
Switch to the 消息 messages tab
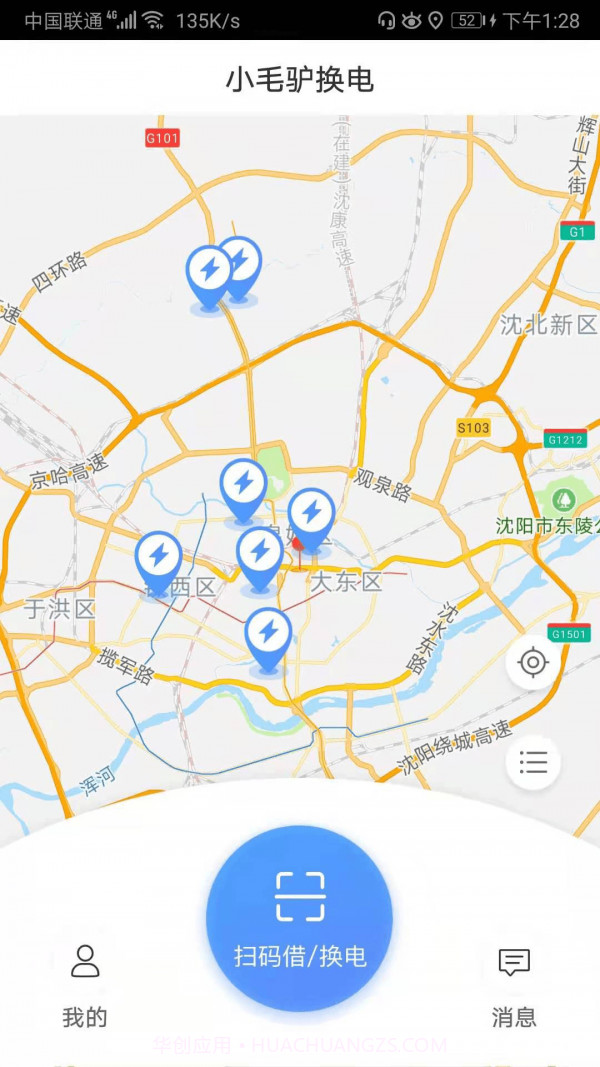point(514,985)
